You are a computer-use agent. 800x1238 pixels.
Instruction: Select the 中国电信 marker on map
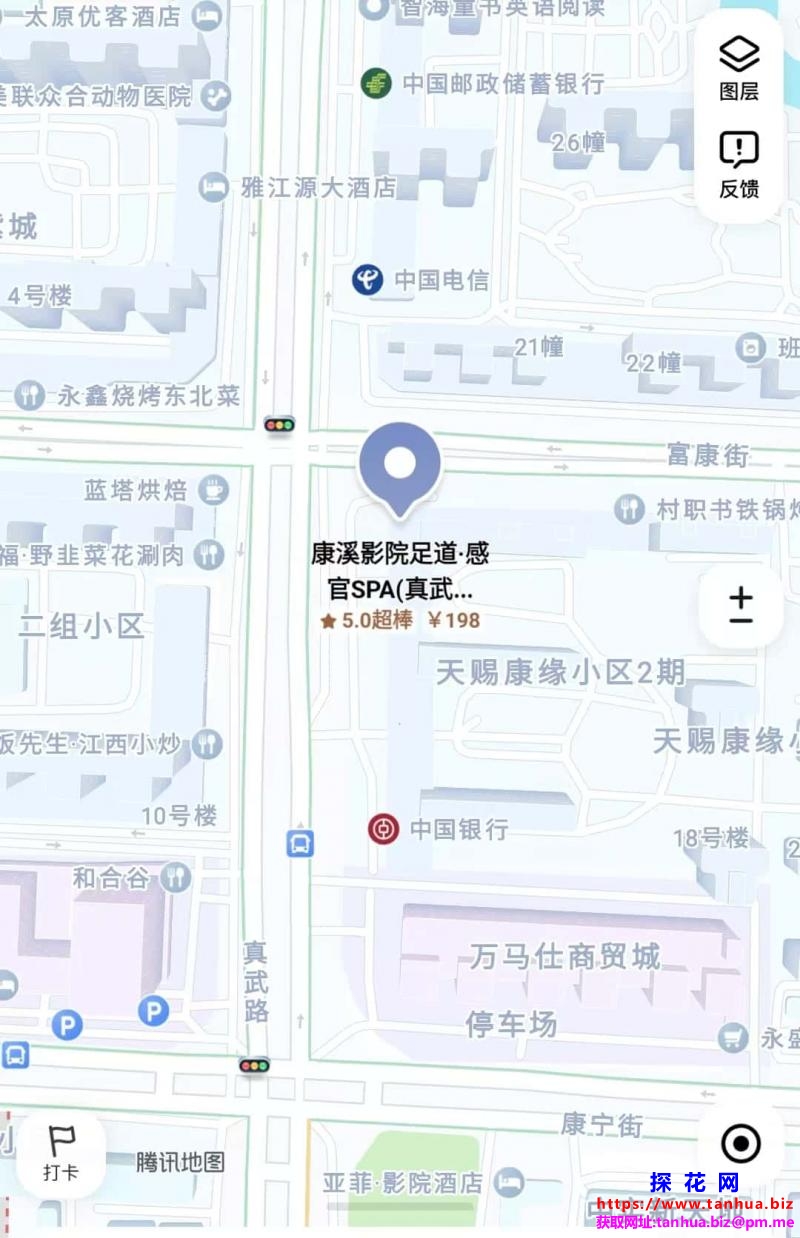[368, 280]
